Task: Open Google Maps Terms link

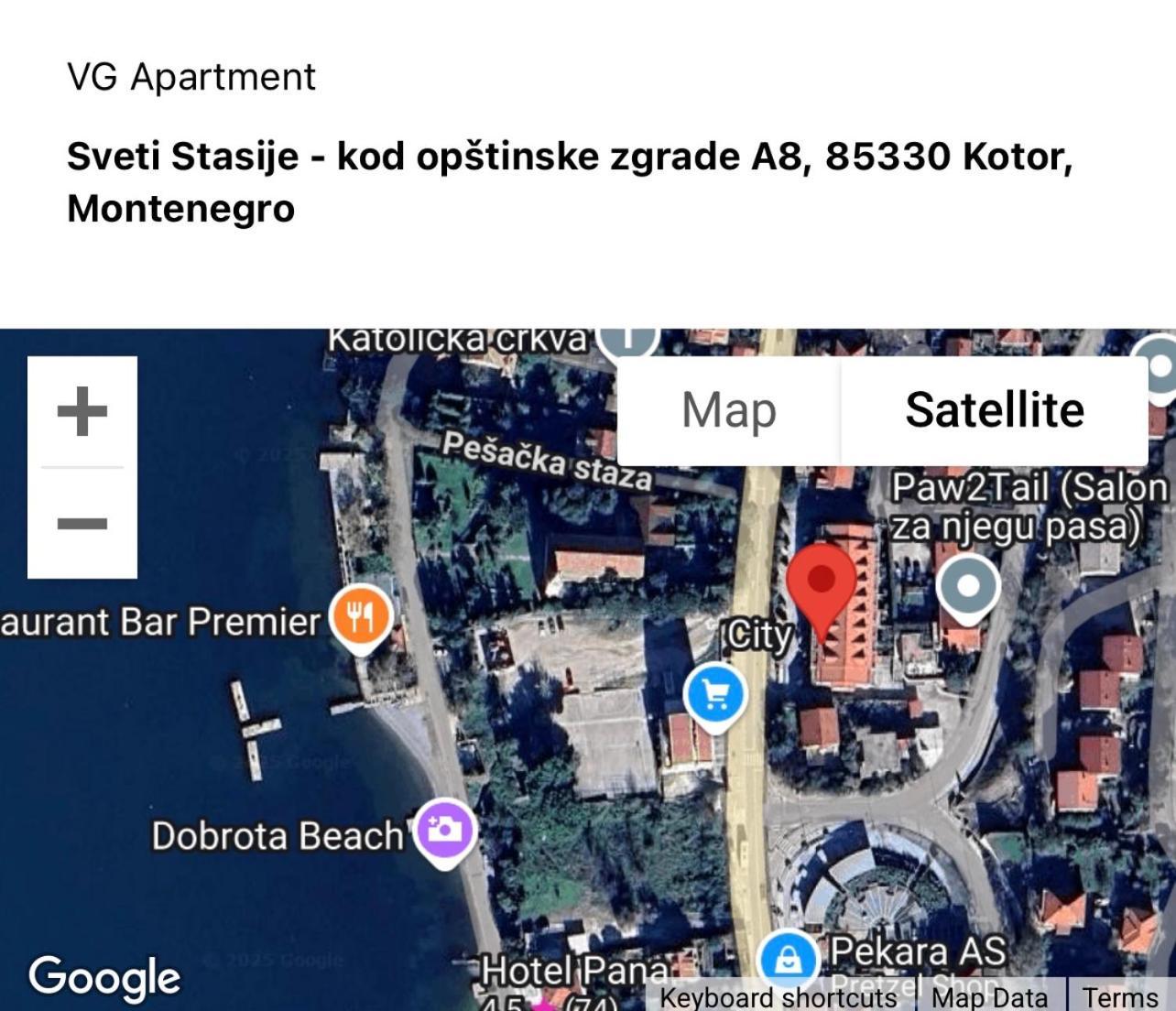Action: [x=1120, y=997]
